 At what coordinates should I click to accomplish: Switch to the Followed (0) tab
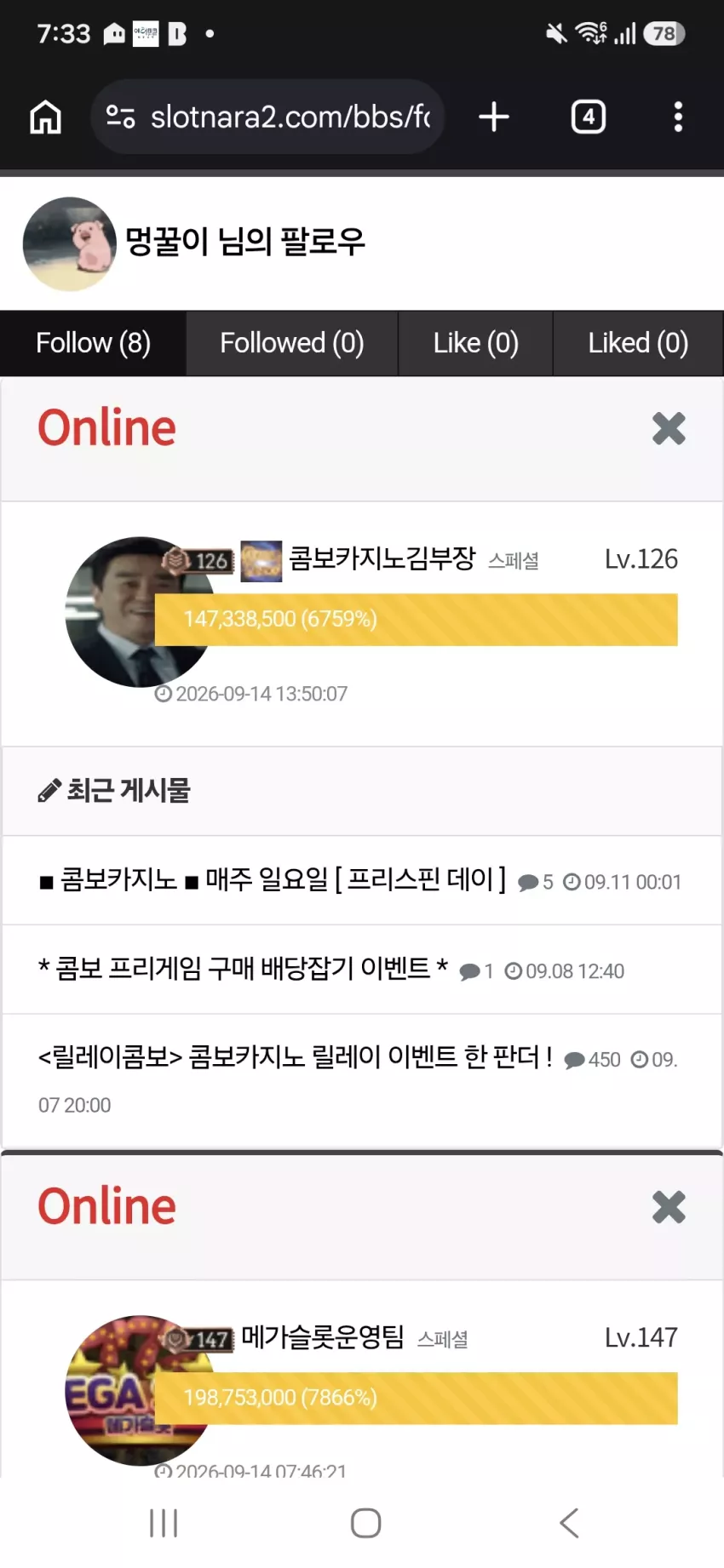[292, 343]
